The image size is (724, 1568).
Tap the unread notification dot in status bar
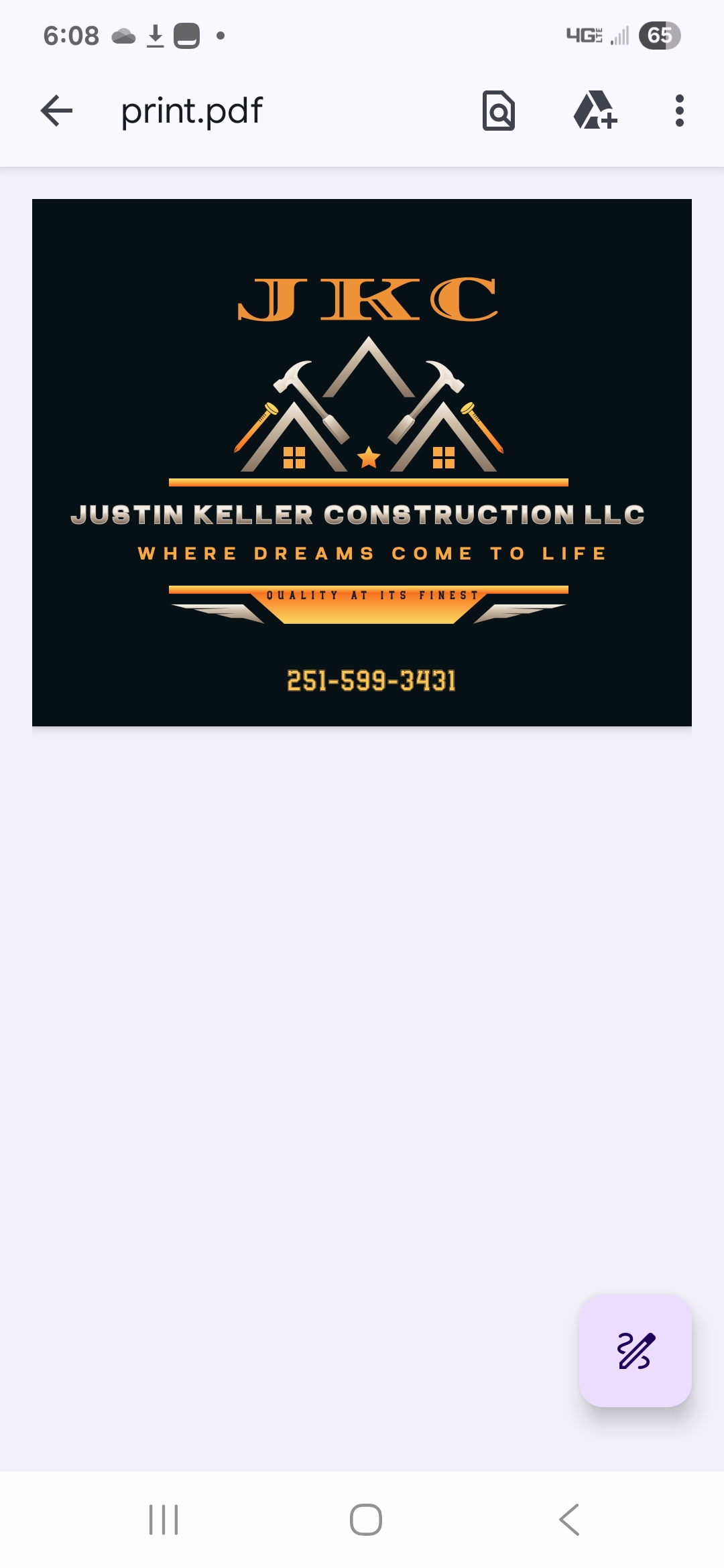221,37
